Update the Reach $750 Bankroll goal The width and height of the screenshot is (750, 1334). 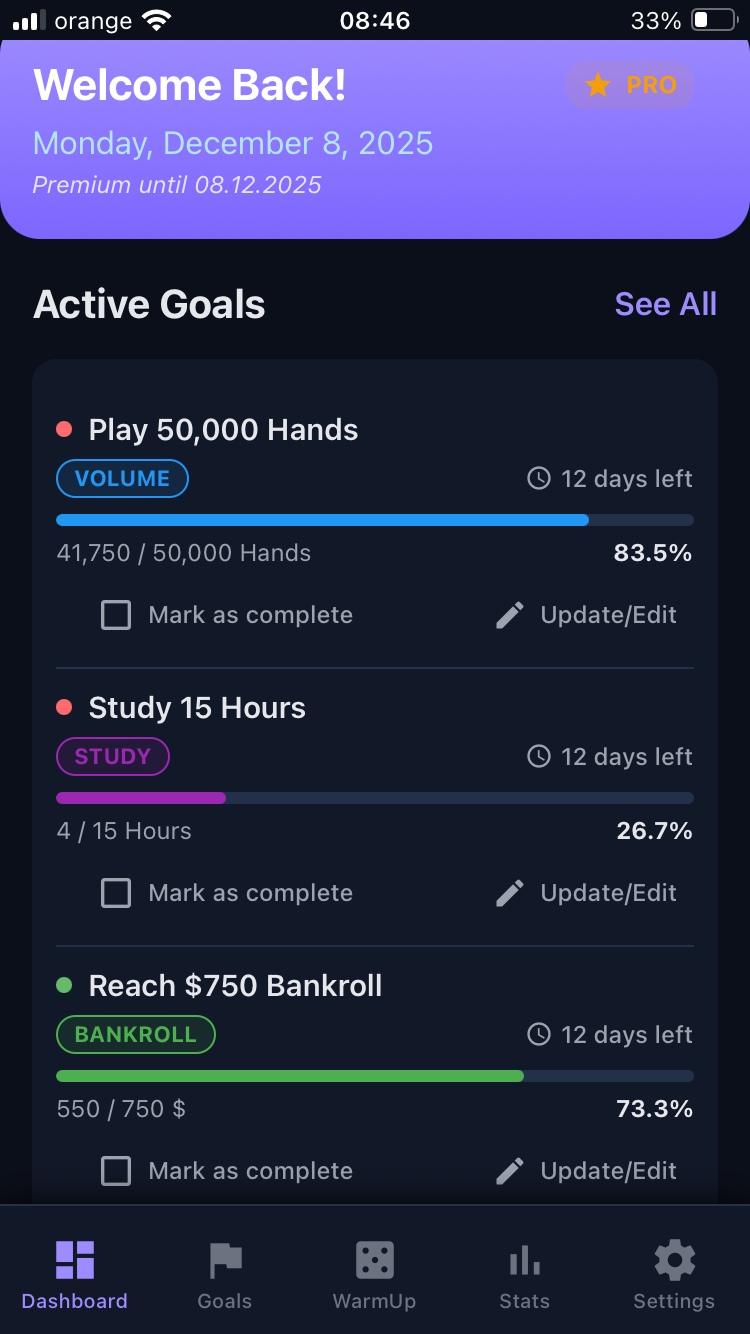tap(608, 1170)
